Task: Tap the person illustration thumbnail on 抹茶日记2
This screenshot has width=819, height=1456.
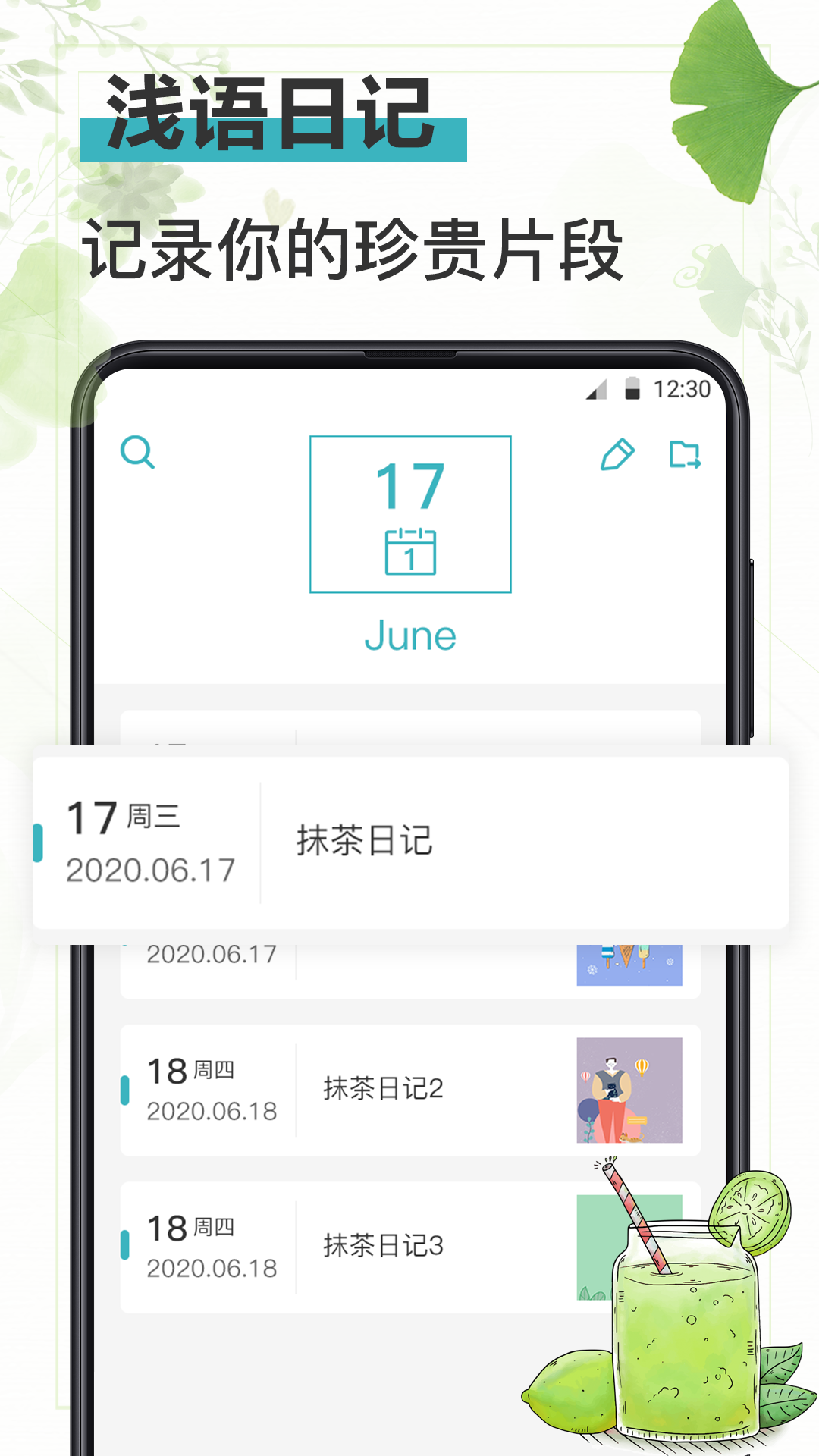Action: (x=629, y=1090)
